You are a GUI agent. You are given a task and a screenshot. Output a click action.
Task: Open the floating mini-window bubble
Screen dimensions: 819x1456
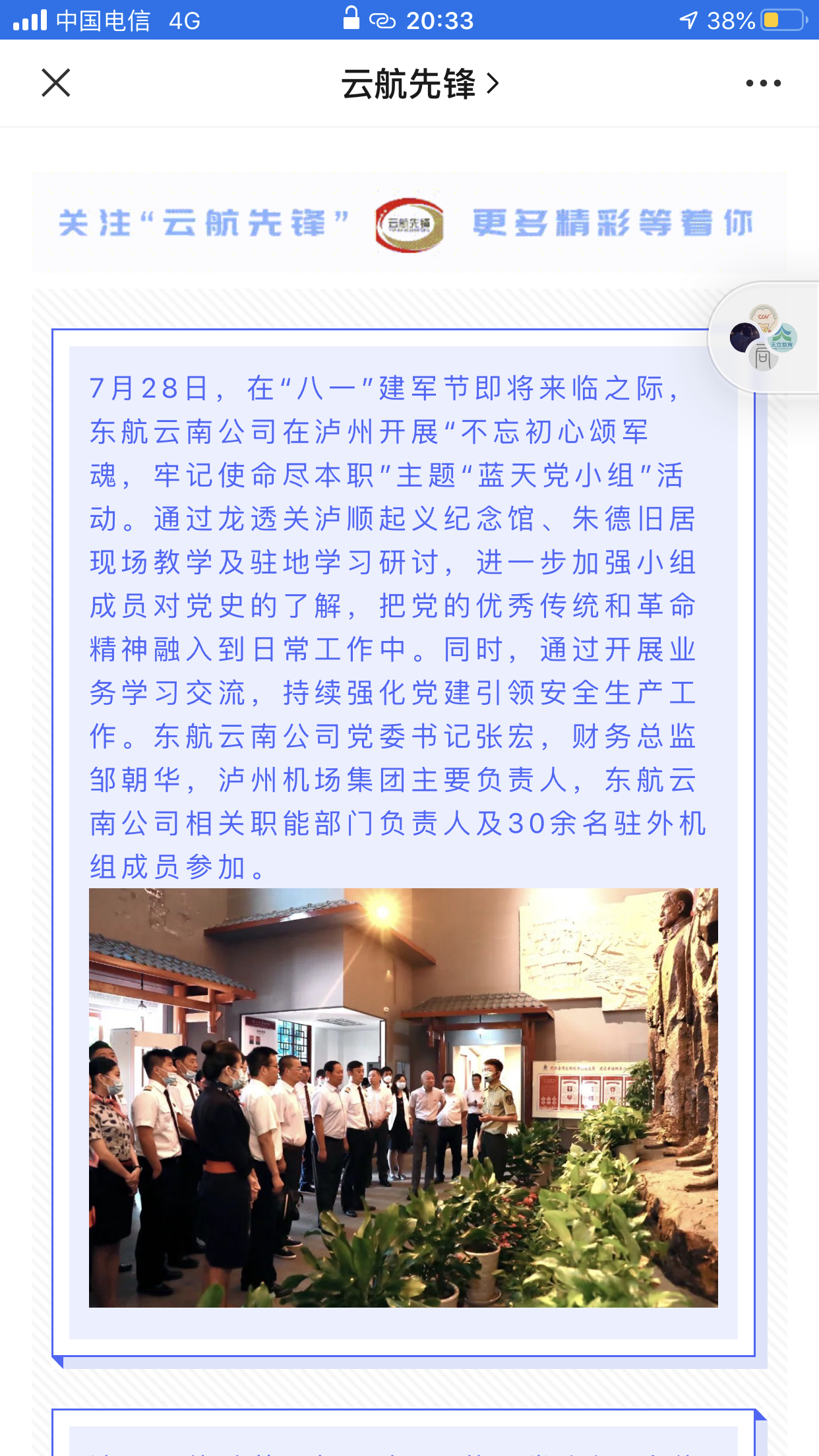point(764,338)
